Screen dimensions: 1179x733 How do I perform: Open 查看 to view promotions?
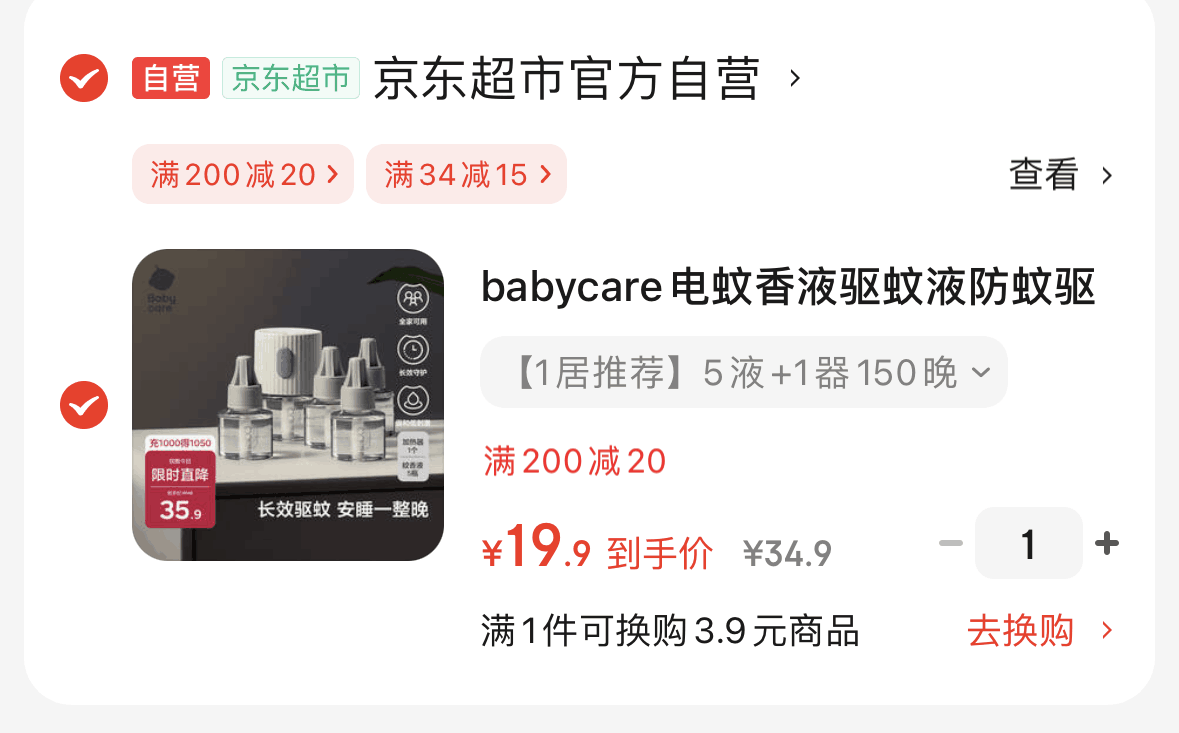click(1060, 176)
